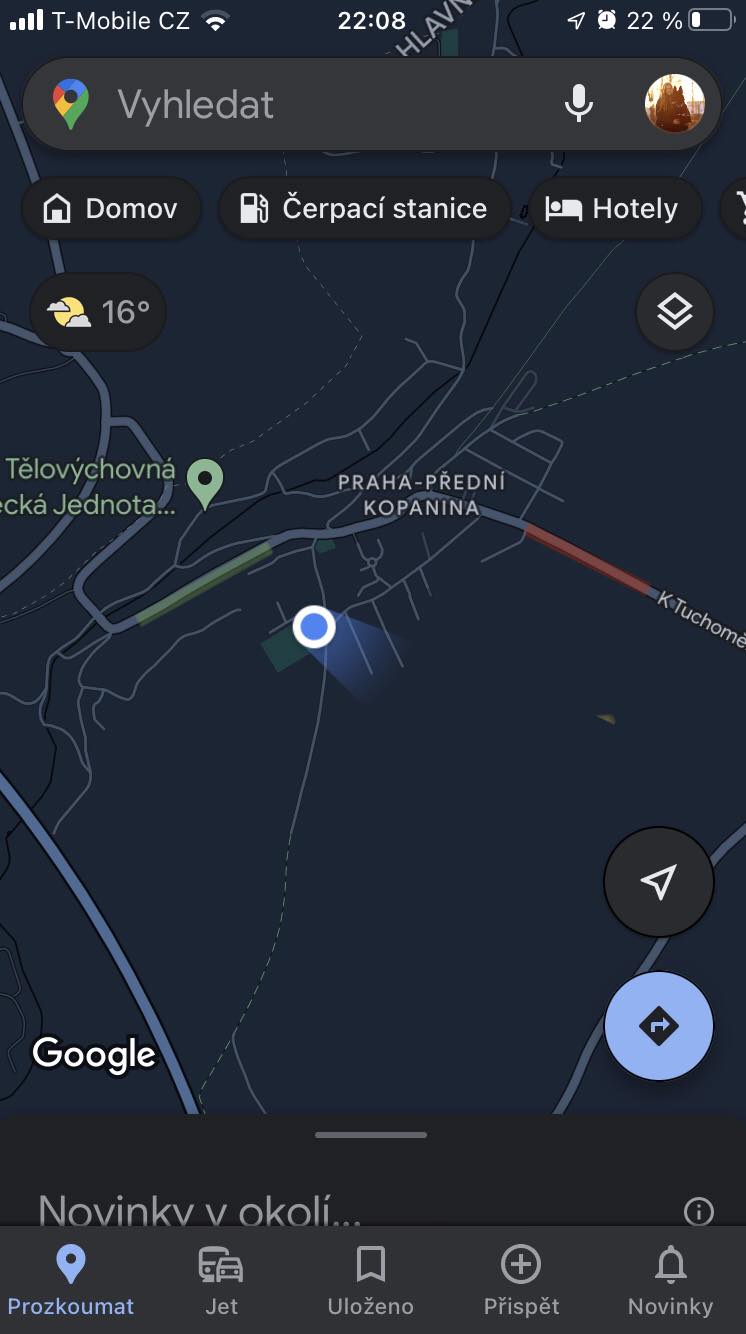Image resolution: width=746 pixels, height=1334 pixels.
Task: Open the map layers button
Action: tap(675, 312)
